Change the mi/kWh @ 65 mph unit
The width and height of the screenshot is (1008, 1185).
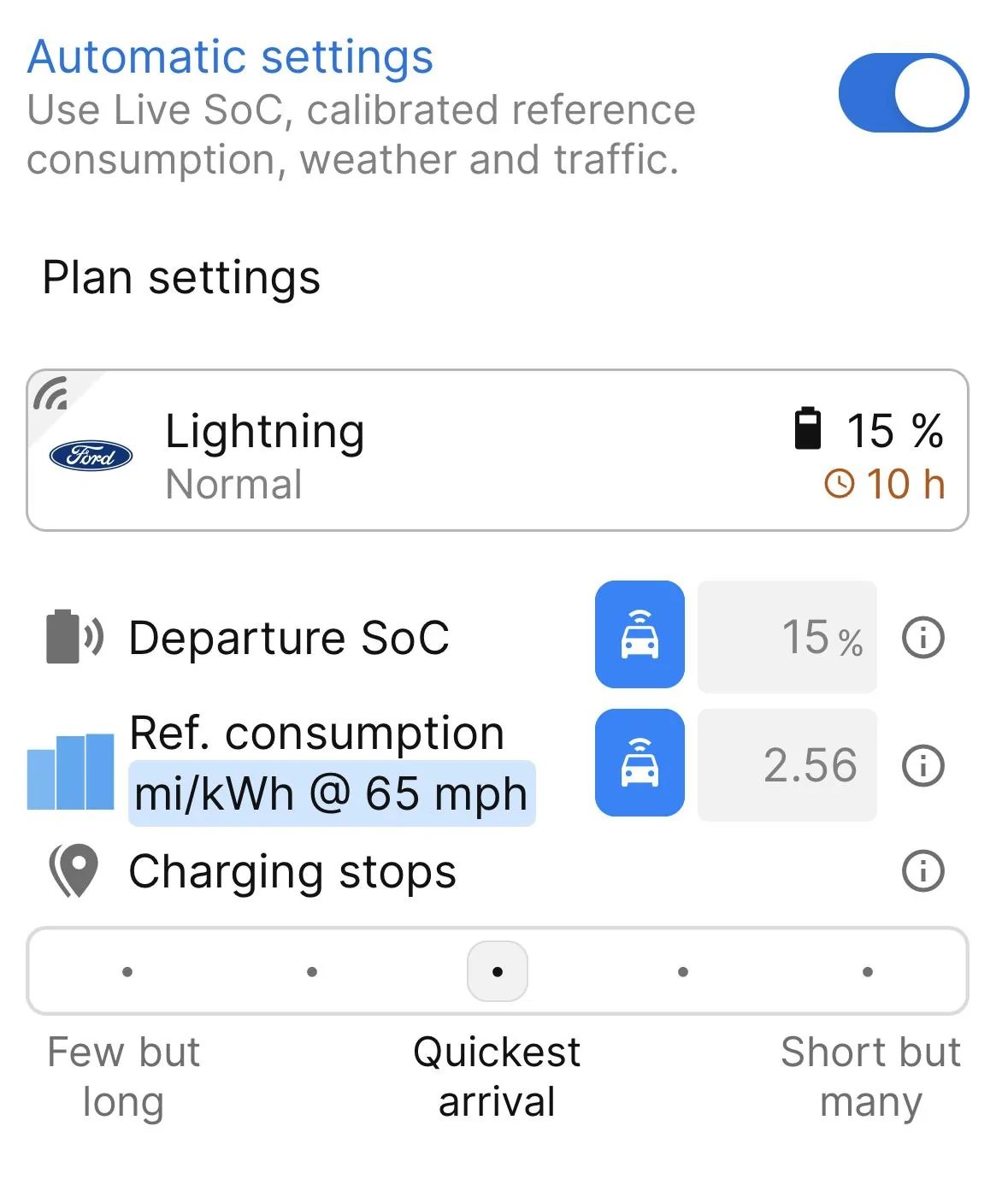click(332, 793)
